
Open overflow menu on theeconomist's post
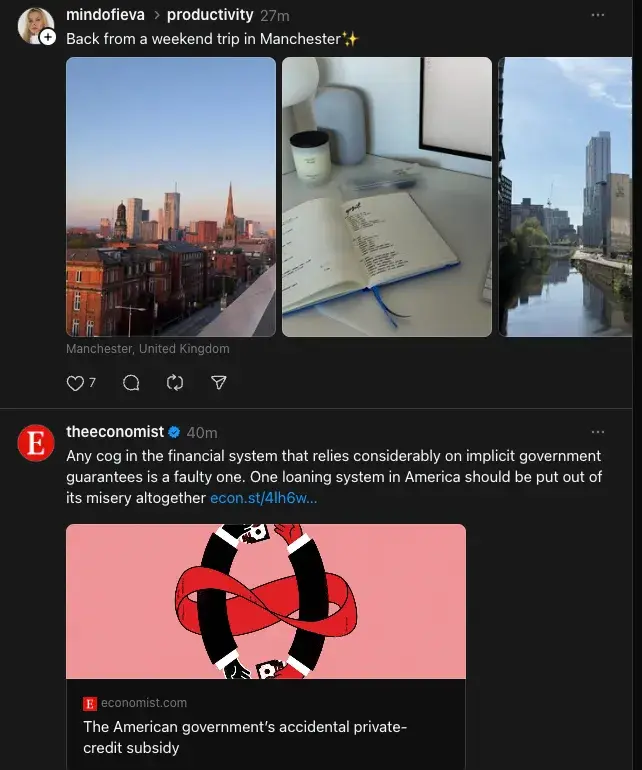(598, 432)
